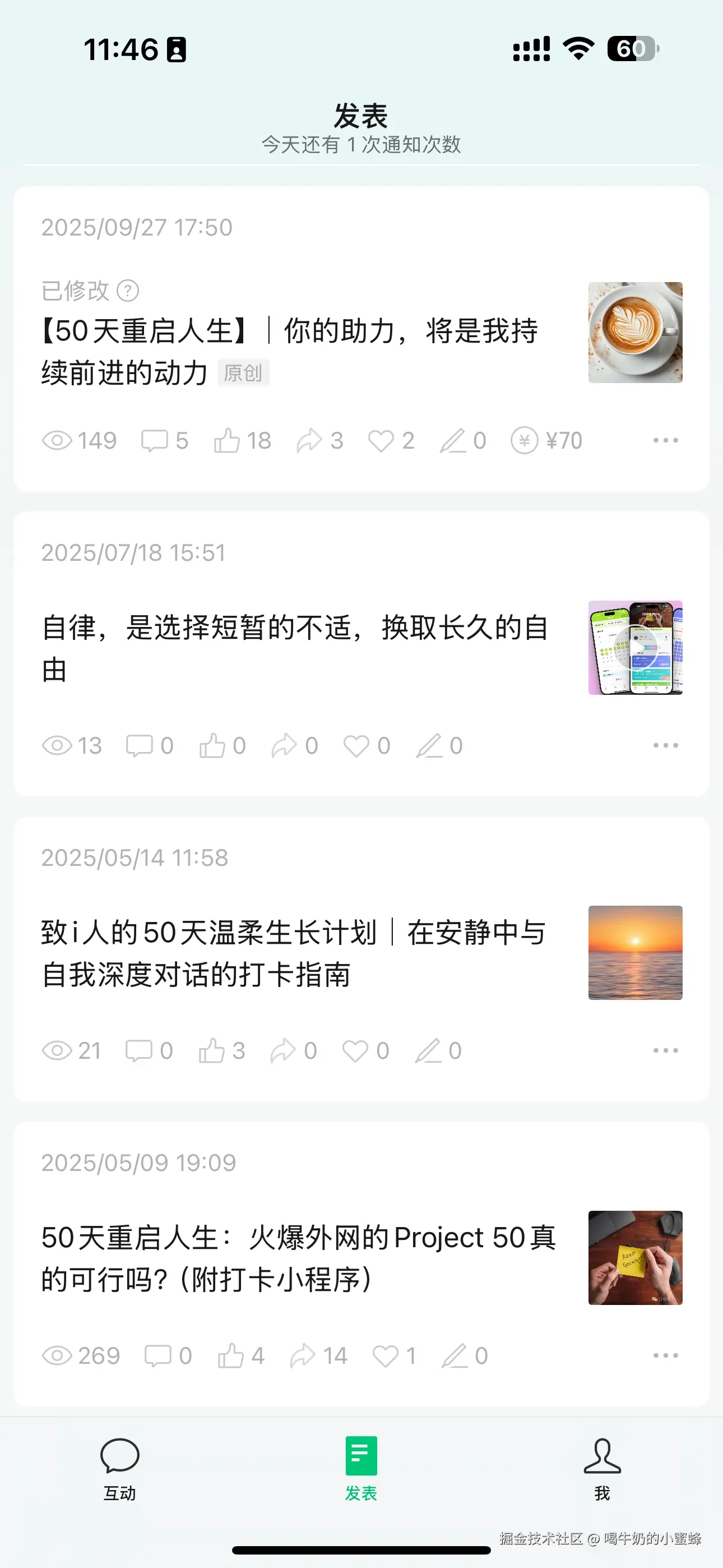Screen dimensions: 723x1568
Task: Click the heart icon showing 2 on first article
Action: pyautogui.click(x=382, y=440)
